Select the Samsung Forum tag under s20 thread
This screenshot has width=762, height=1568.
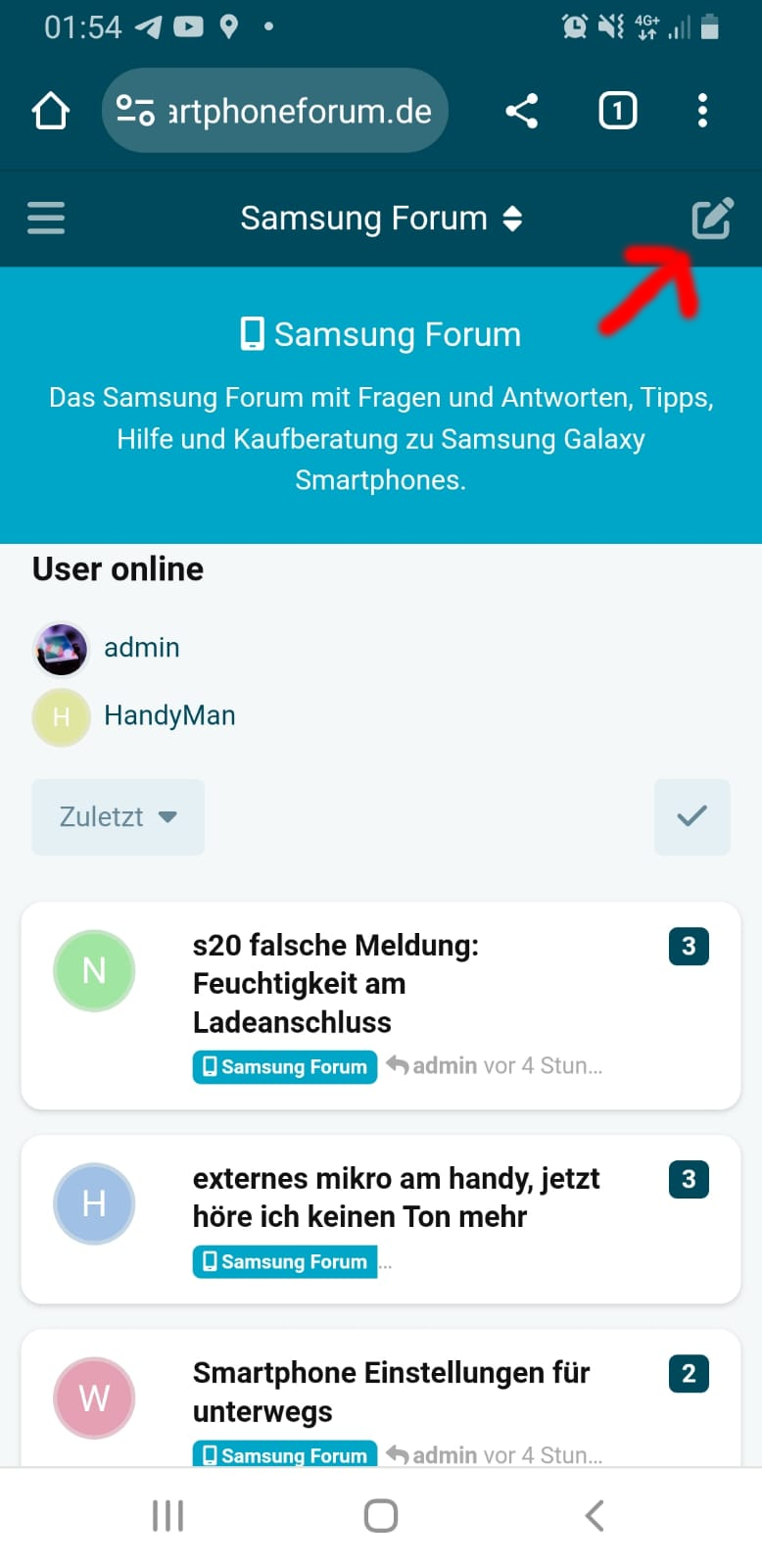tap(285, 1066)
